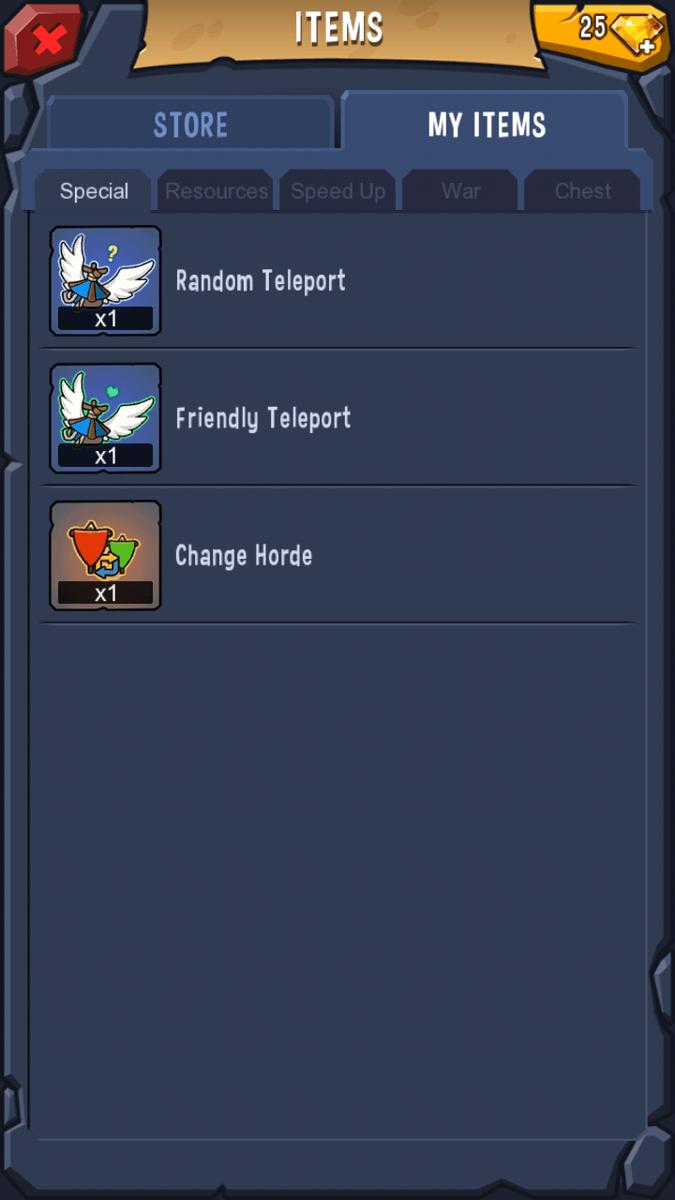Screen dimensions: 675x1200
Task: Close the Items window with red X
Action: click(44, 38)
